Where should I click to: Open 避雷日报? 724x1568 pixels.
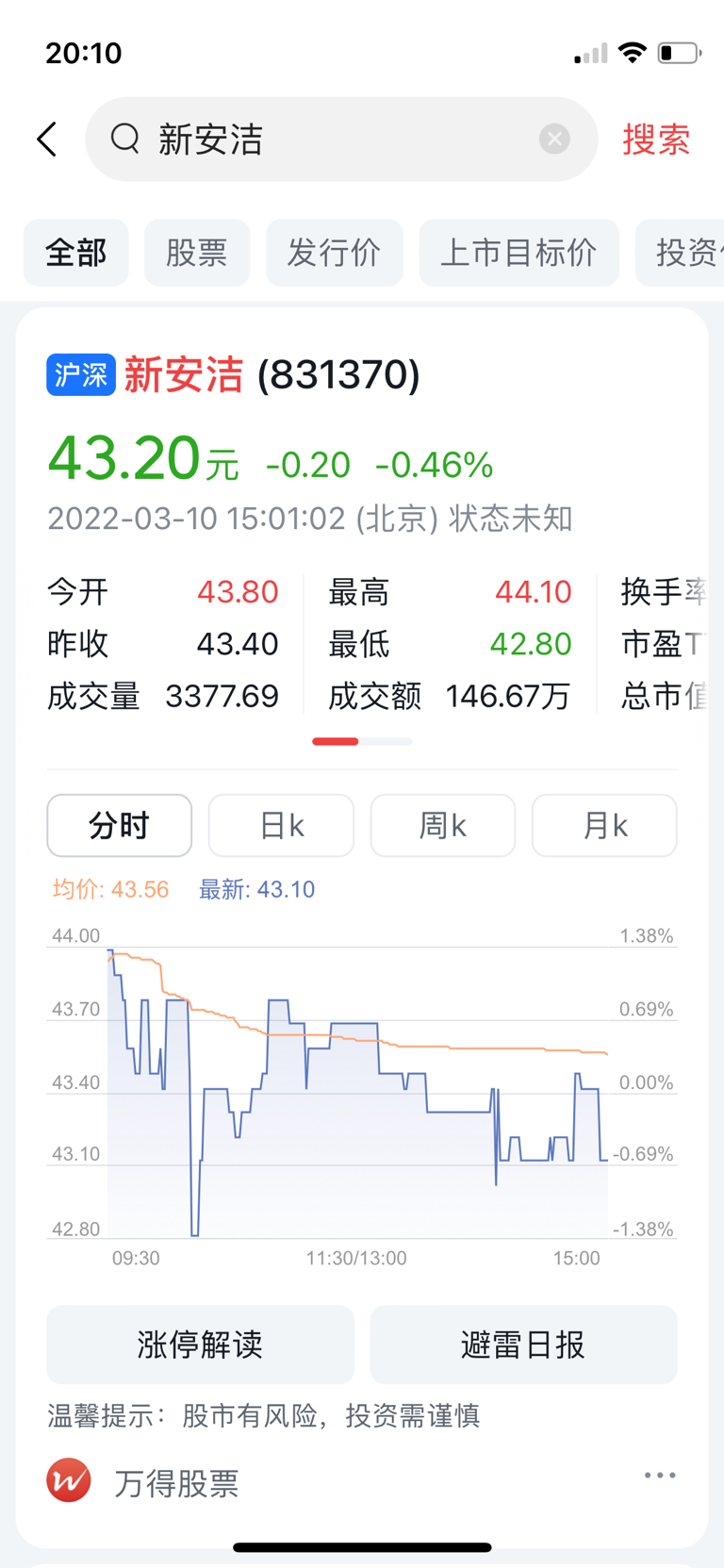pos(523,1345)
